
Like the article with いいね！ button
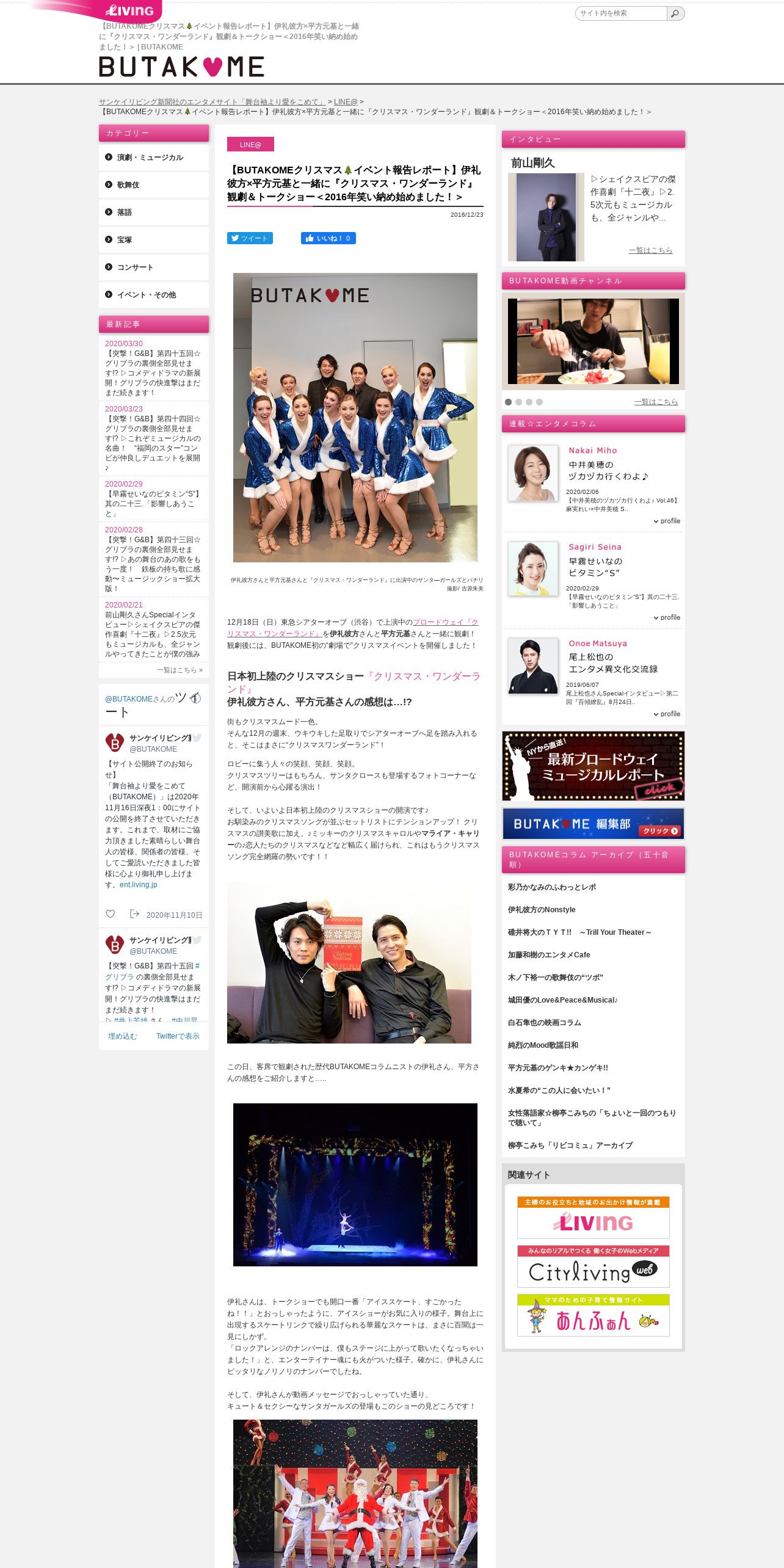[x=328, y=238]
